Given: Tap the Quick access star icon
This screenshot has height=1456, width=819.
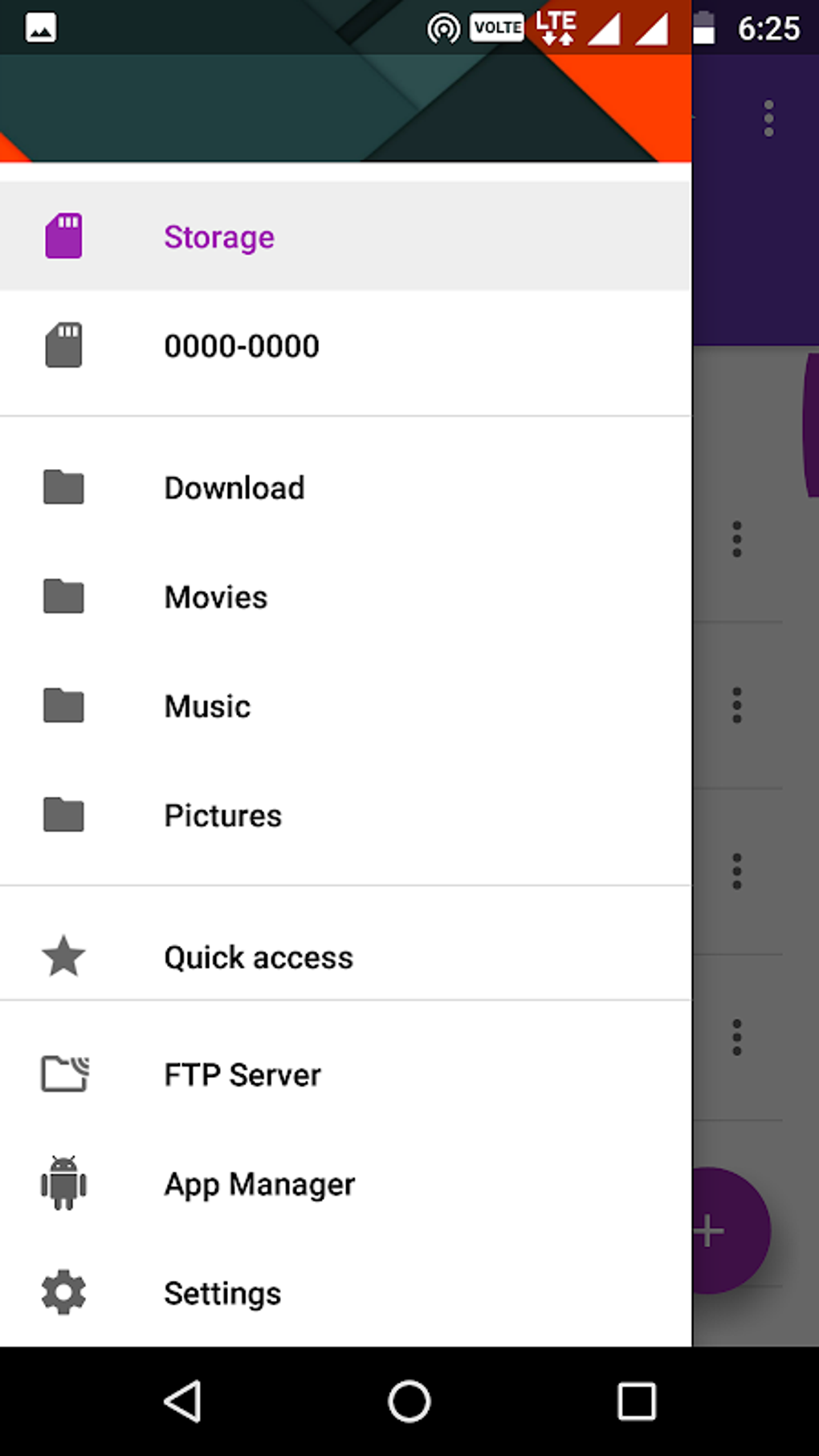Looking at the screenshot, I should [x=63, y=956].
